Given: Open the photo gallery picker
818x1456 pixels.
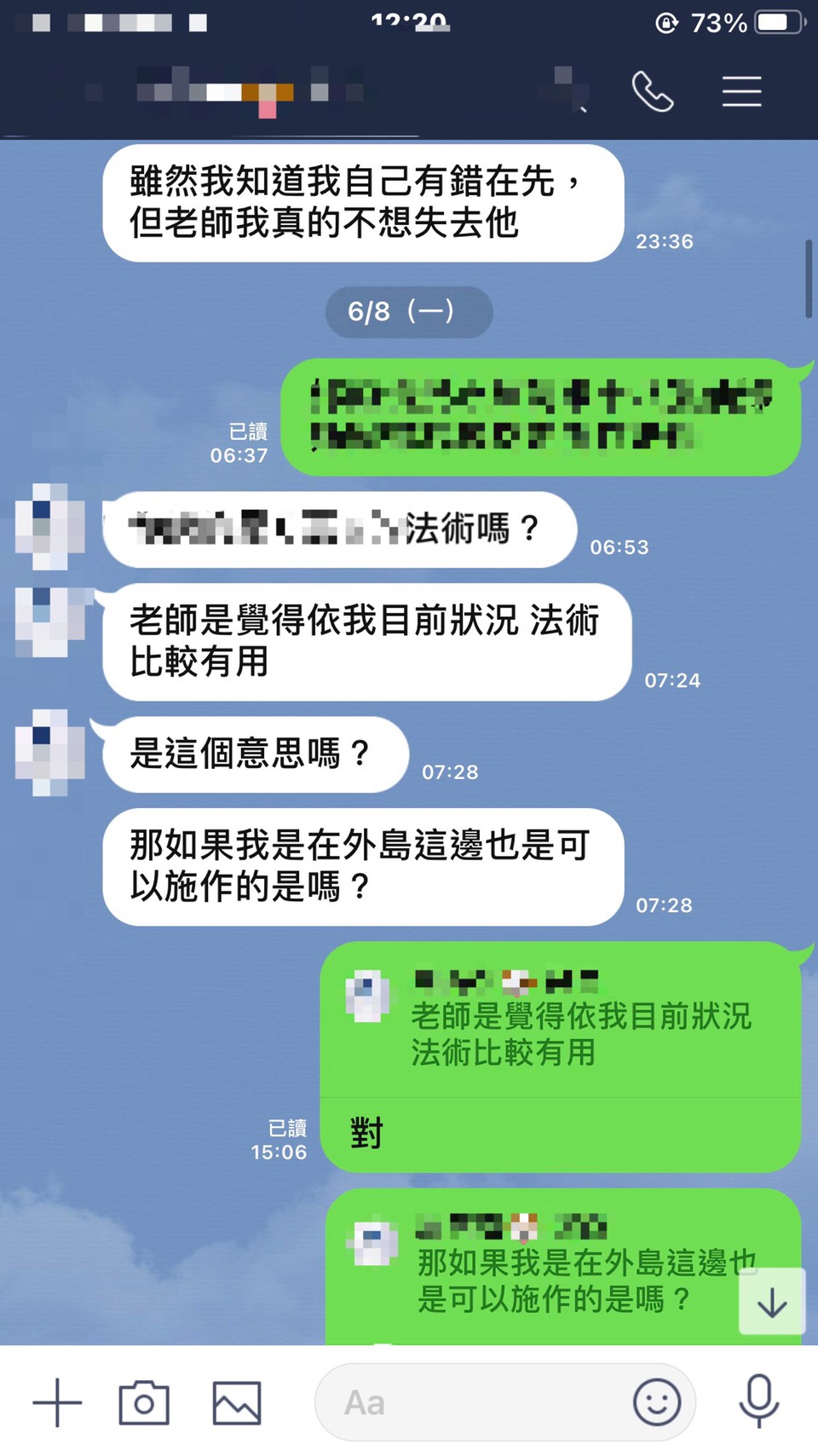Looking at the screenshot, I should [x=237, y=1402].
